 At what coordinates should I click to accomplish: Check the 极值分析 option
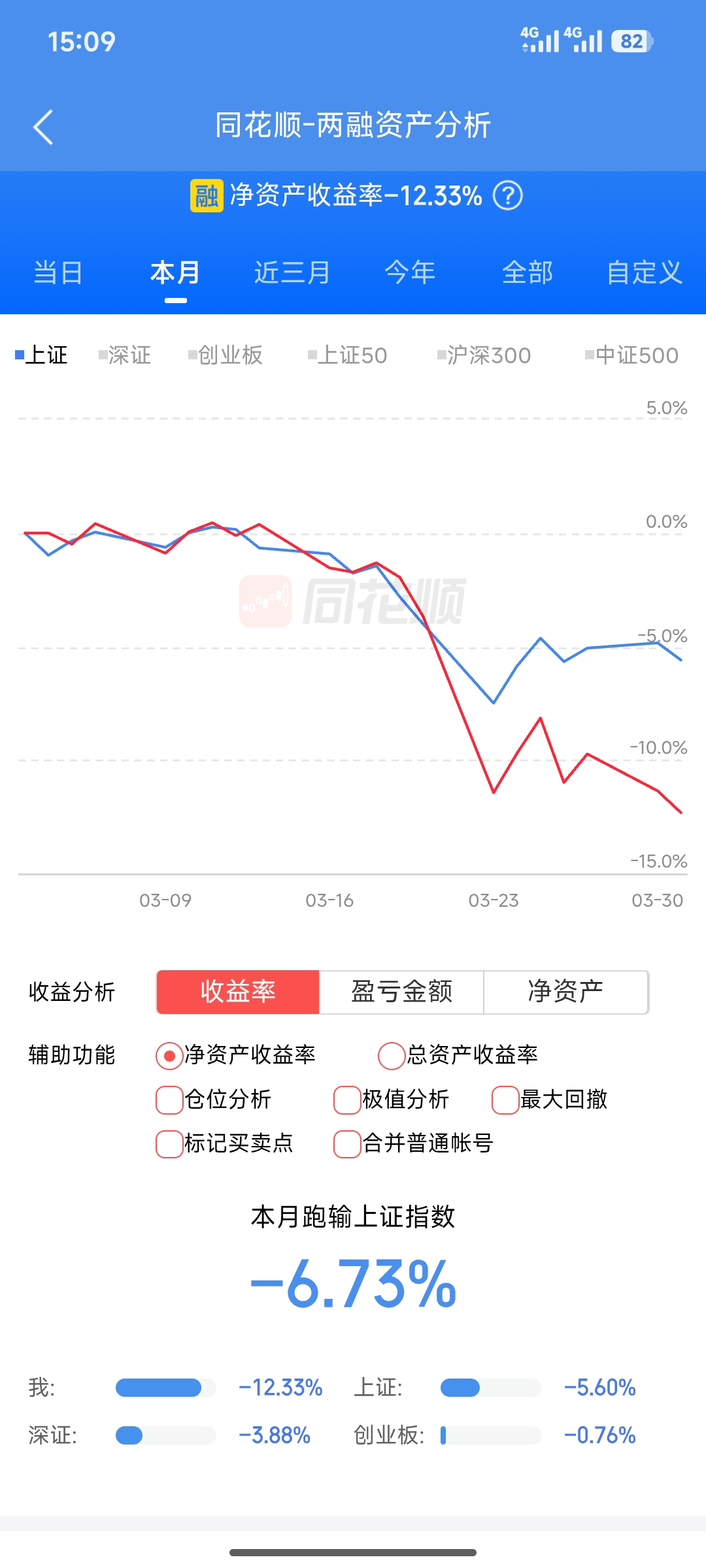tap(347, 1100)
